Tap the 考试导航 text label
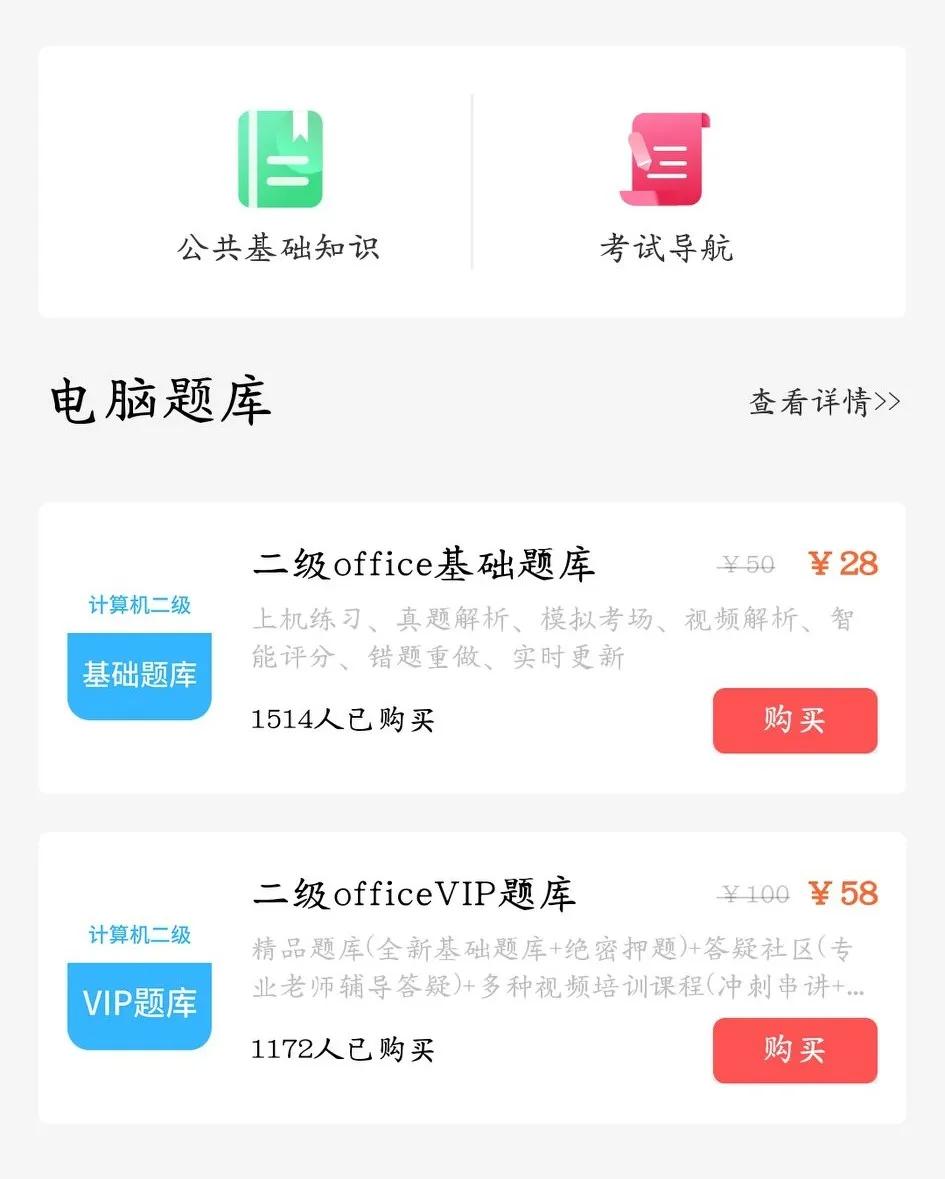 665,250
